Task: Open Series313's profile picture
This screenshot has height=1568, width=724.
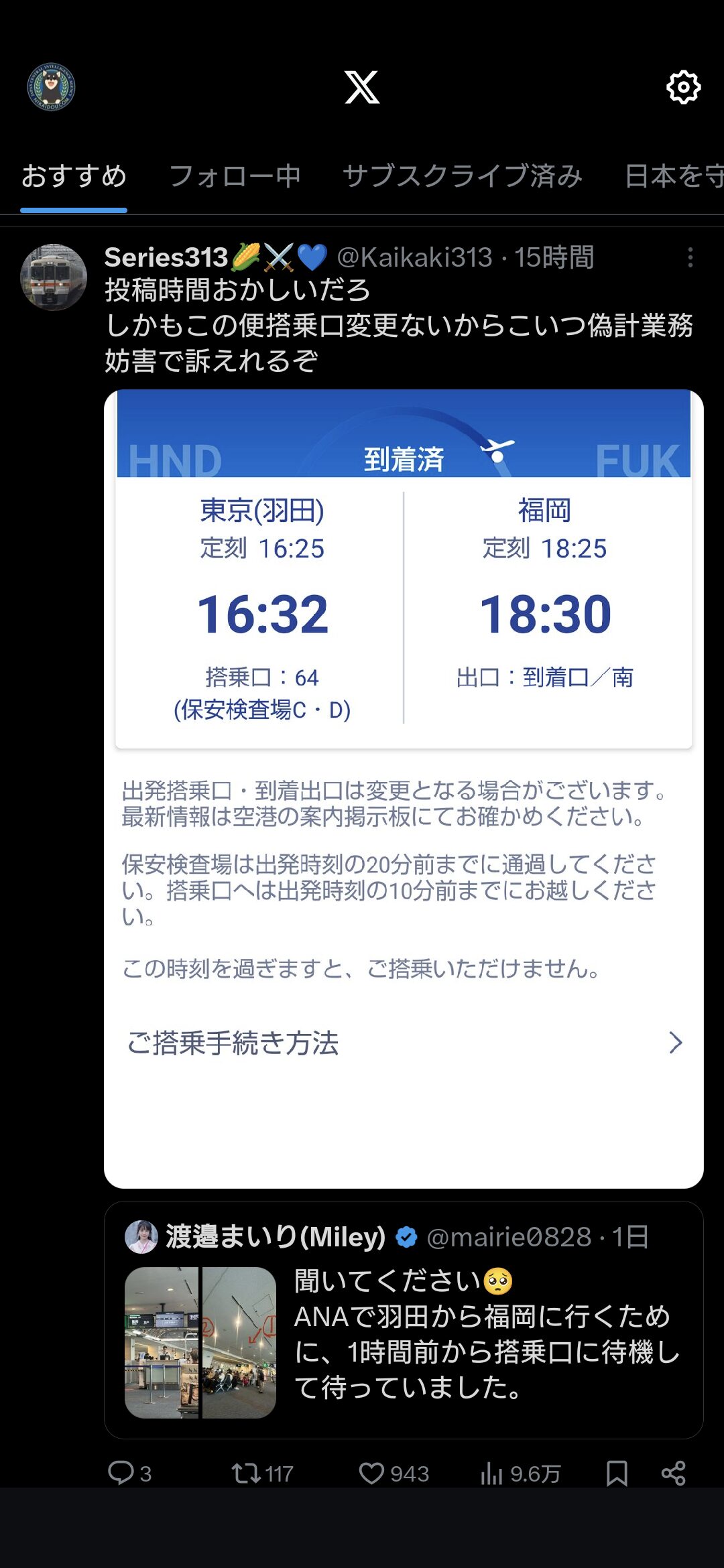Action: (x=54, y=277)
